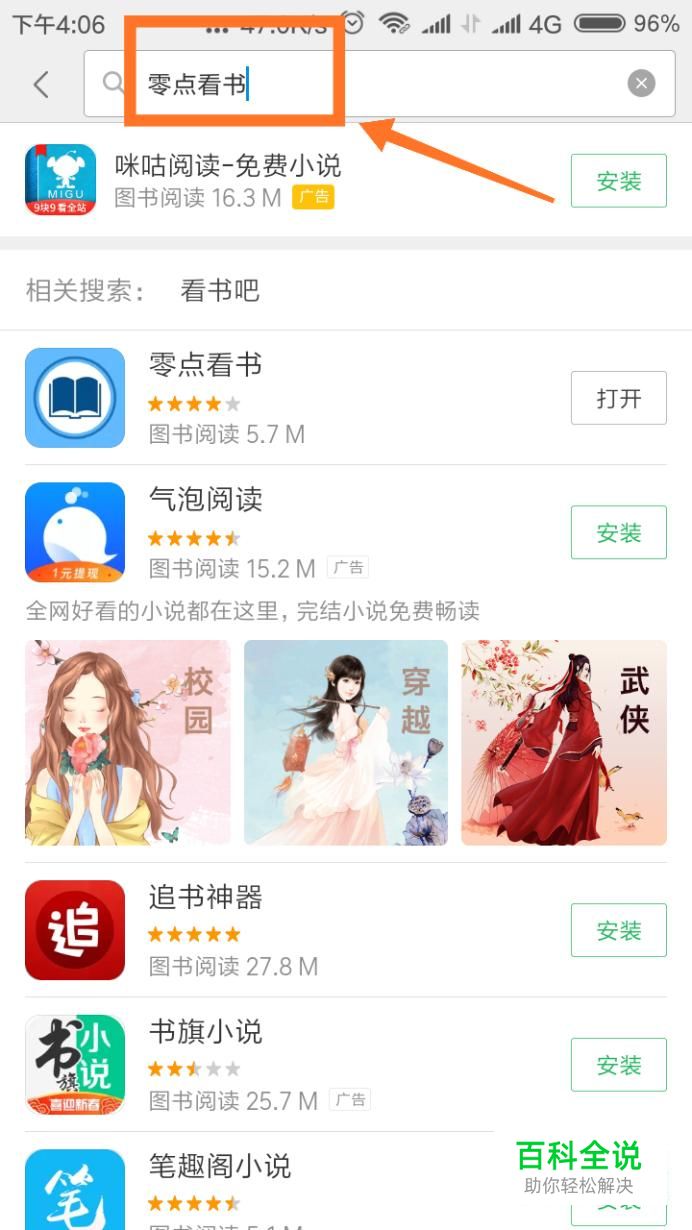The image size is (692, 1230).
Task: Open the 穿越 novel banner
Action: click(x=345, y=743)
